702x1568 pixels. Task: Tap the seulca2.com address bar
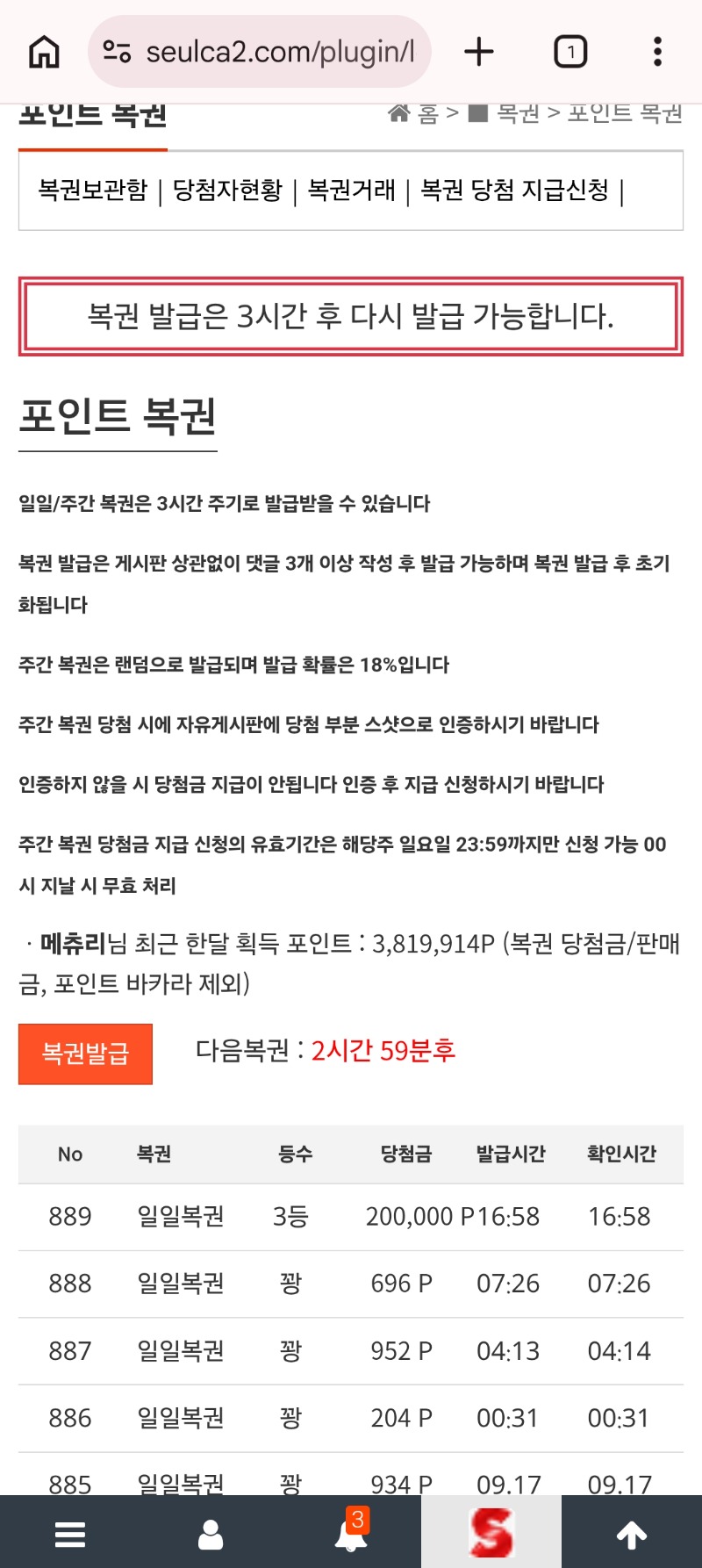[260, 52]
